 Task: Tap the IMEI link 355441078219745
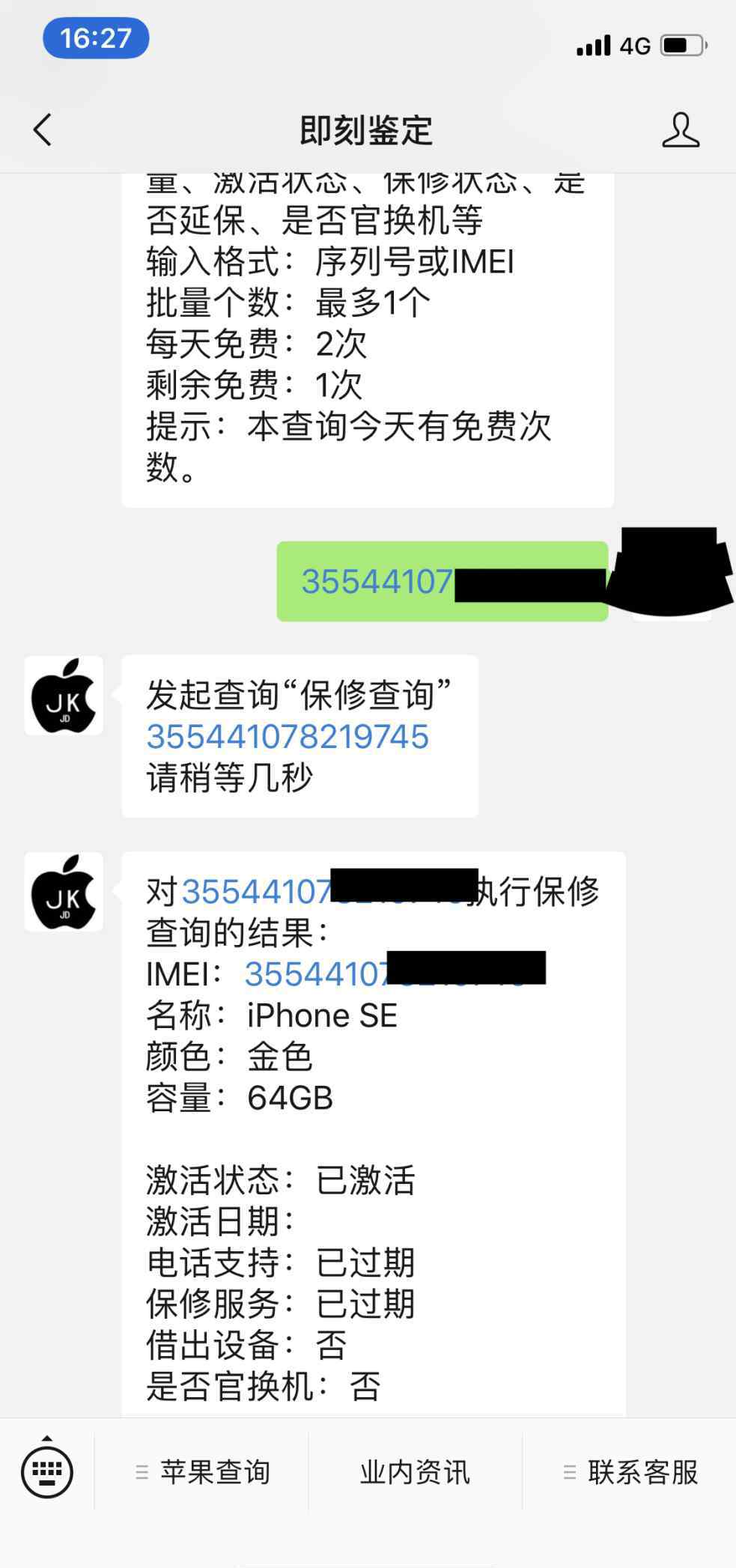click(x=288, y=737)
